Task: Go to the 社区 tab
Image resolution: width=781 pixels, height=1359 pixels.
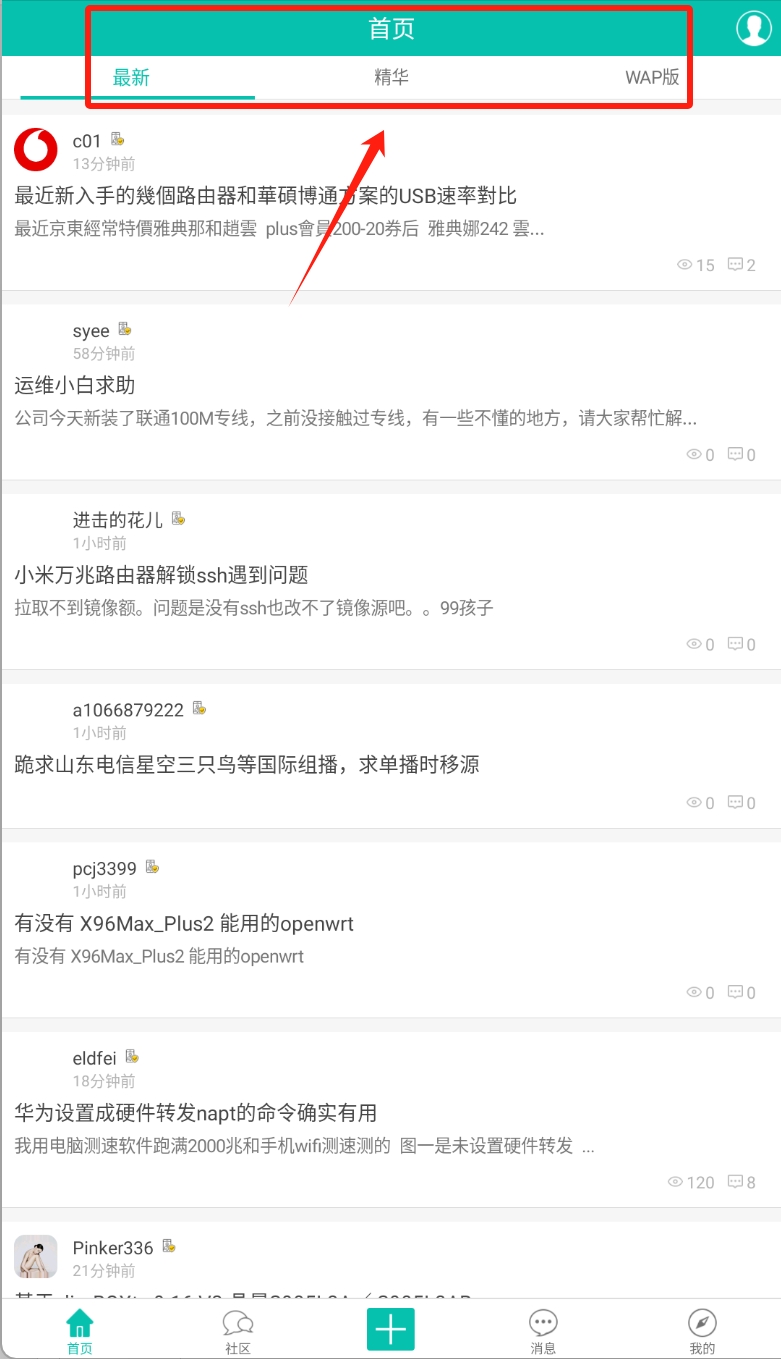Action: tap(237, 1331)
